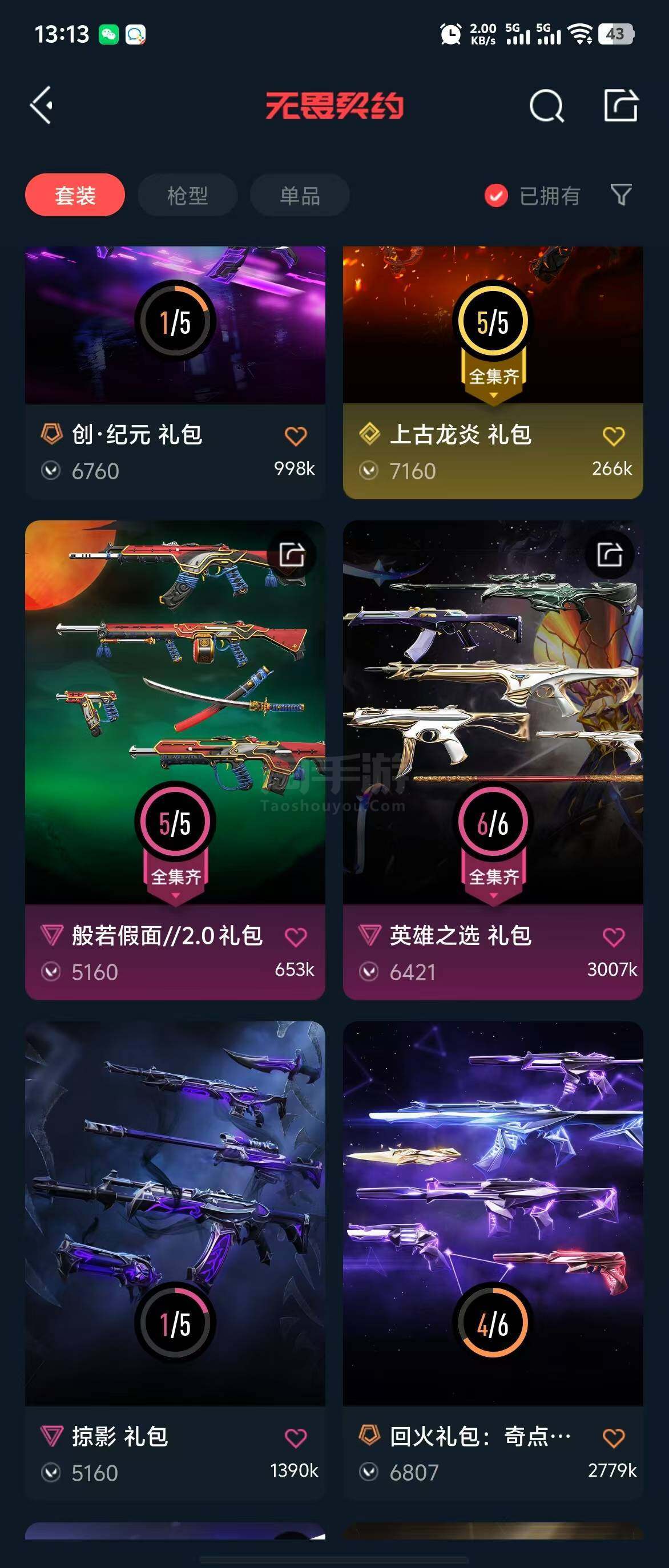The width and height of the screenshot is (669, 1568).
Task: Switch to the 单品 tab
Action: click(x=300, y=195)
